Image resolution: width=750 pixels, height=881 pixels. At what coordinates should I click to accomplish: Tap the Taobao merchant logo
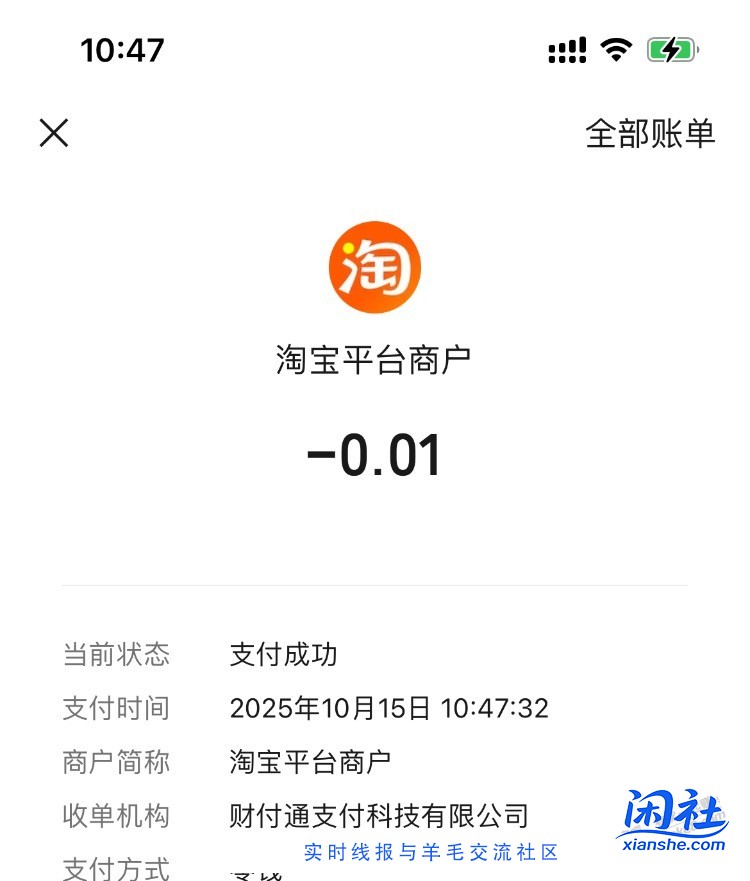(375, 267)
